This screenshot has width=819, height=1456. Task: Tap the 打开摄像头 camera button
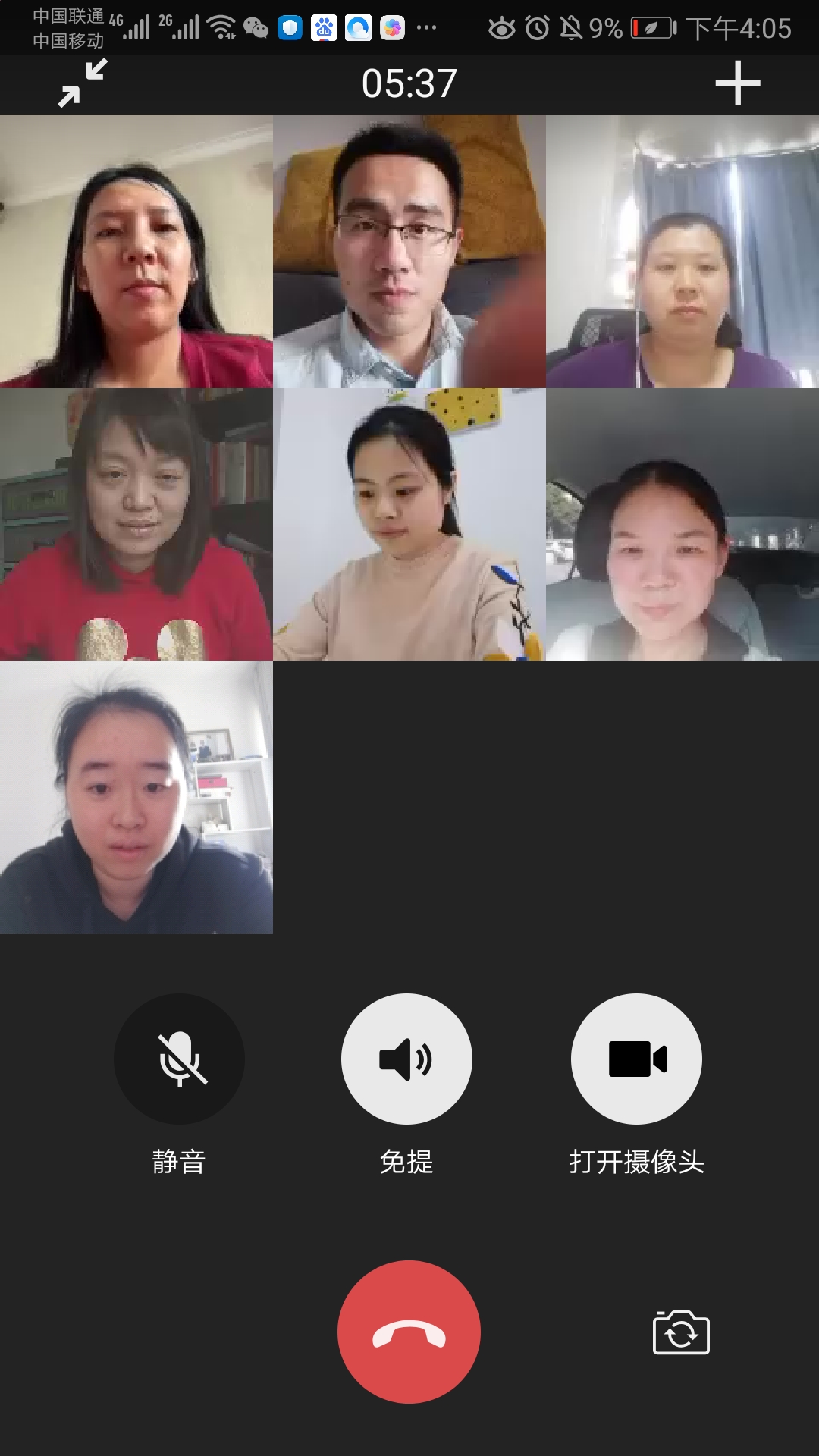coord(636,1059)
